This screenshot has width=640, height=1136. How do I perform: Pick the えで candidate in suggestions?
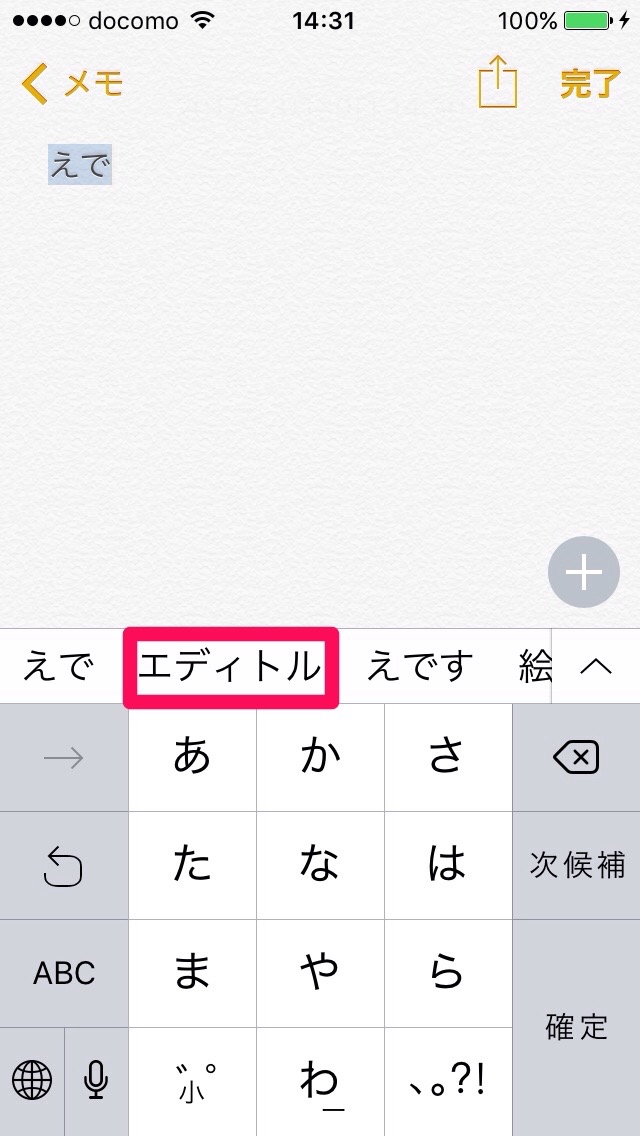click(x=58, y=667)
